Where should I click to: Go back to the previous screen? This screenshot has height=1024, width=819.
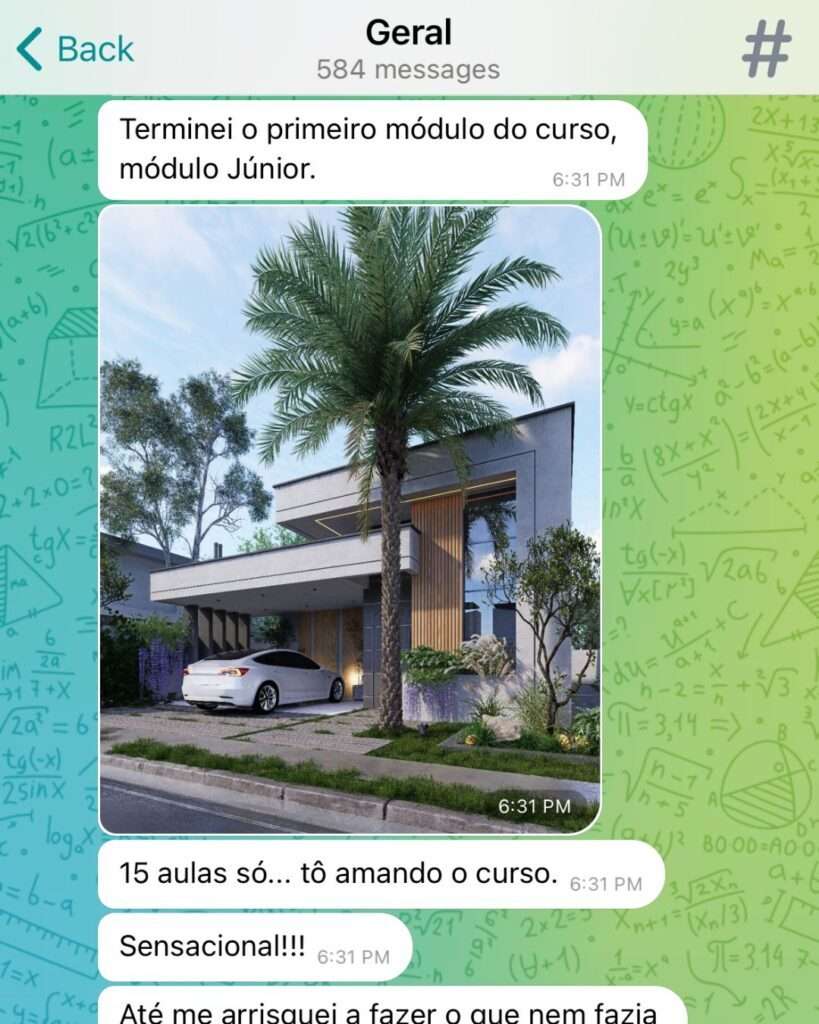pos(75,48)
